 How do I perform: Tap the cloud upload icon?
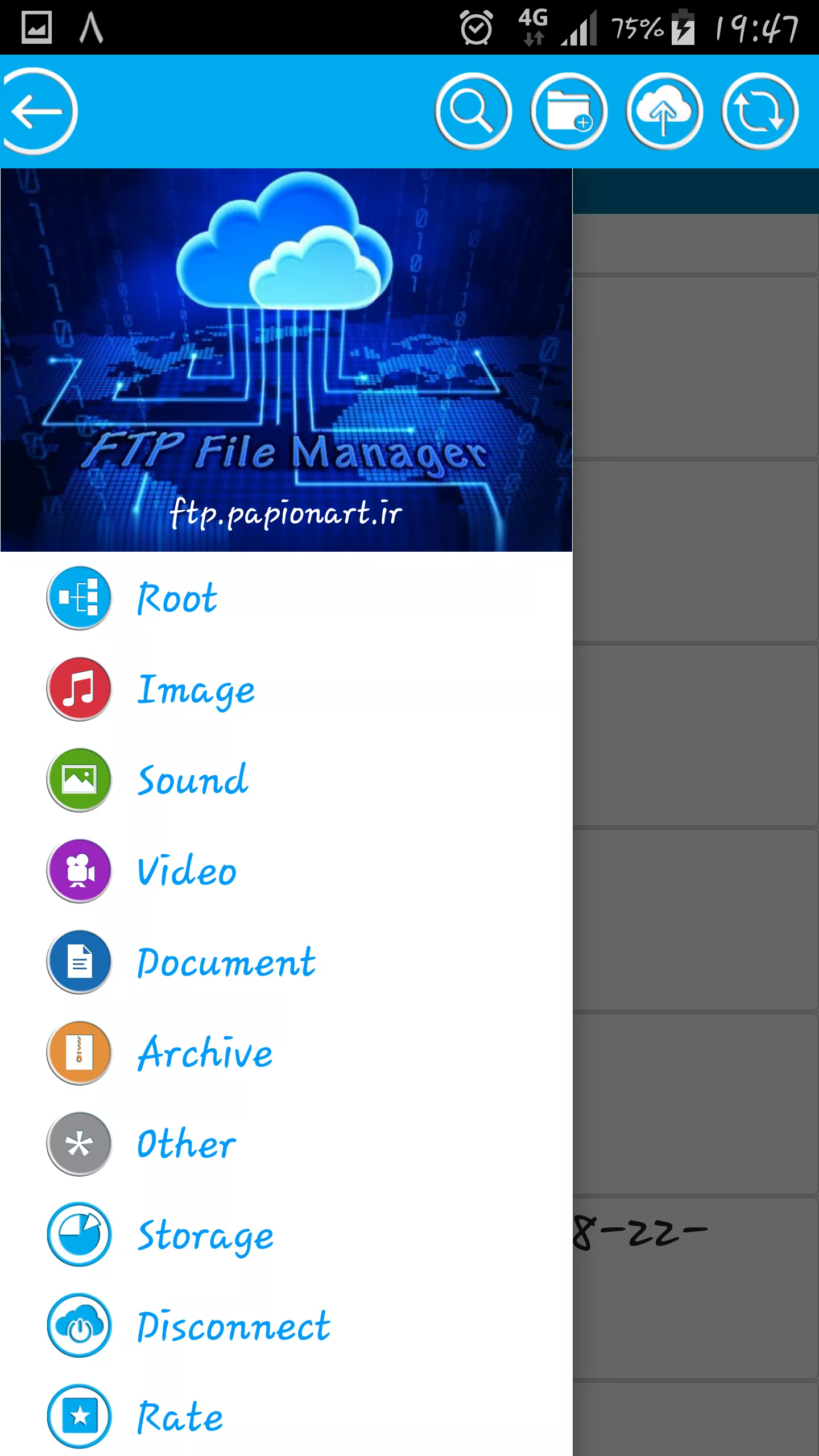coord(664,111)
